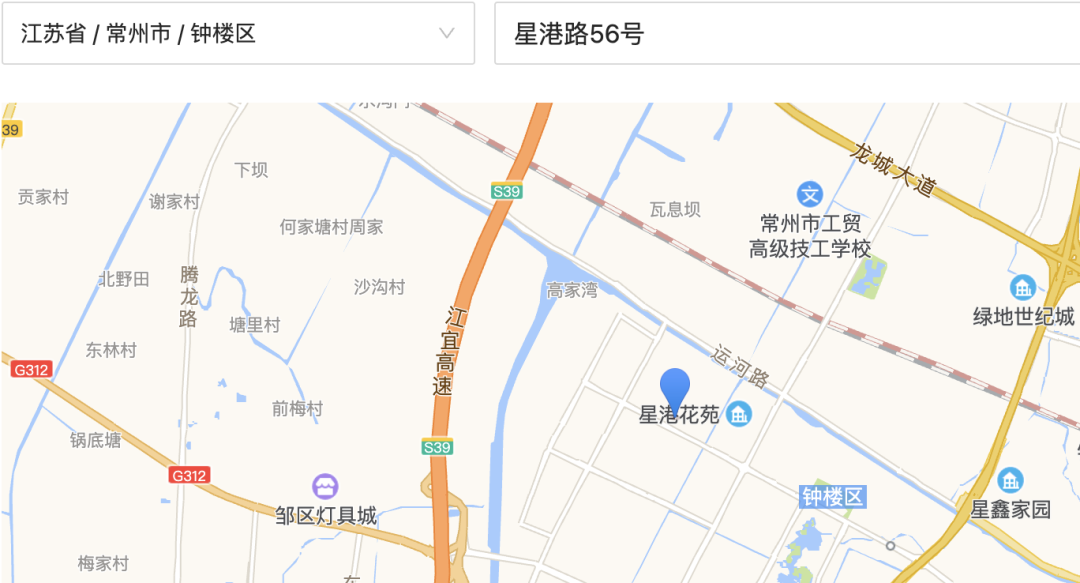The image size is (1080, 583).
Task: Tap the blue location pin marker
Action: point(675,388)
